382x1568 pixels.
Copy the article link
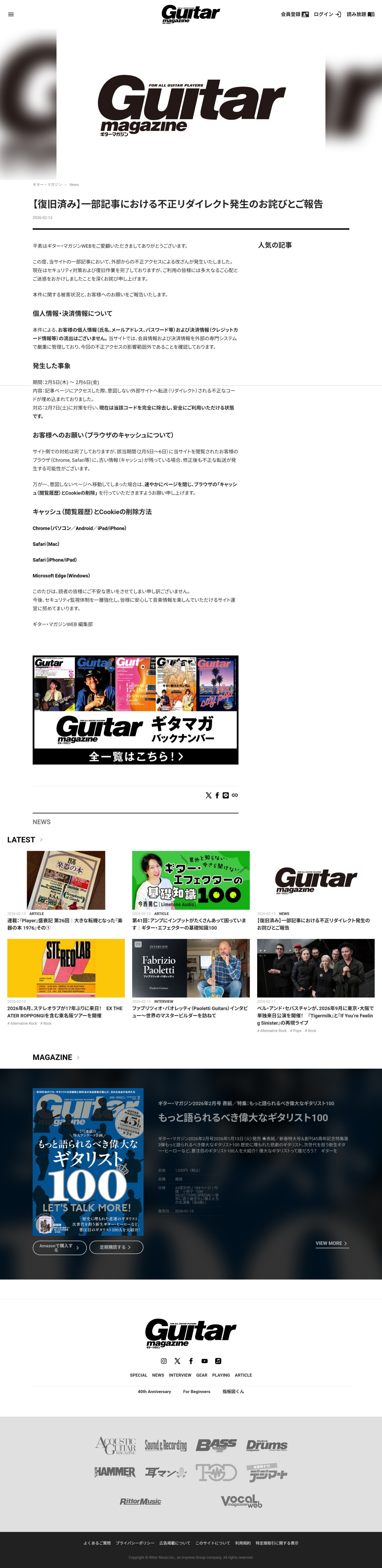click(x=235, y=795)
